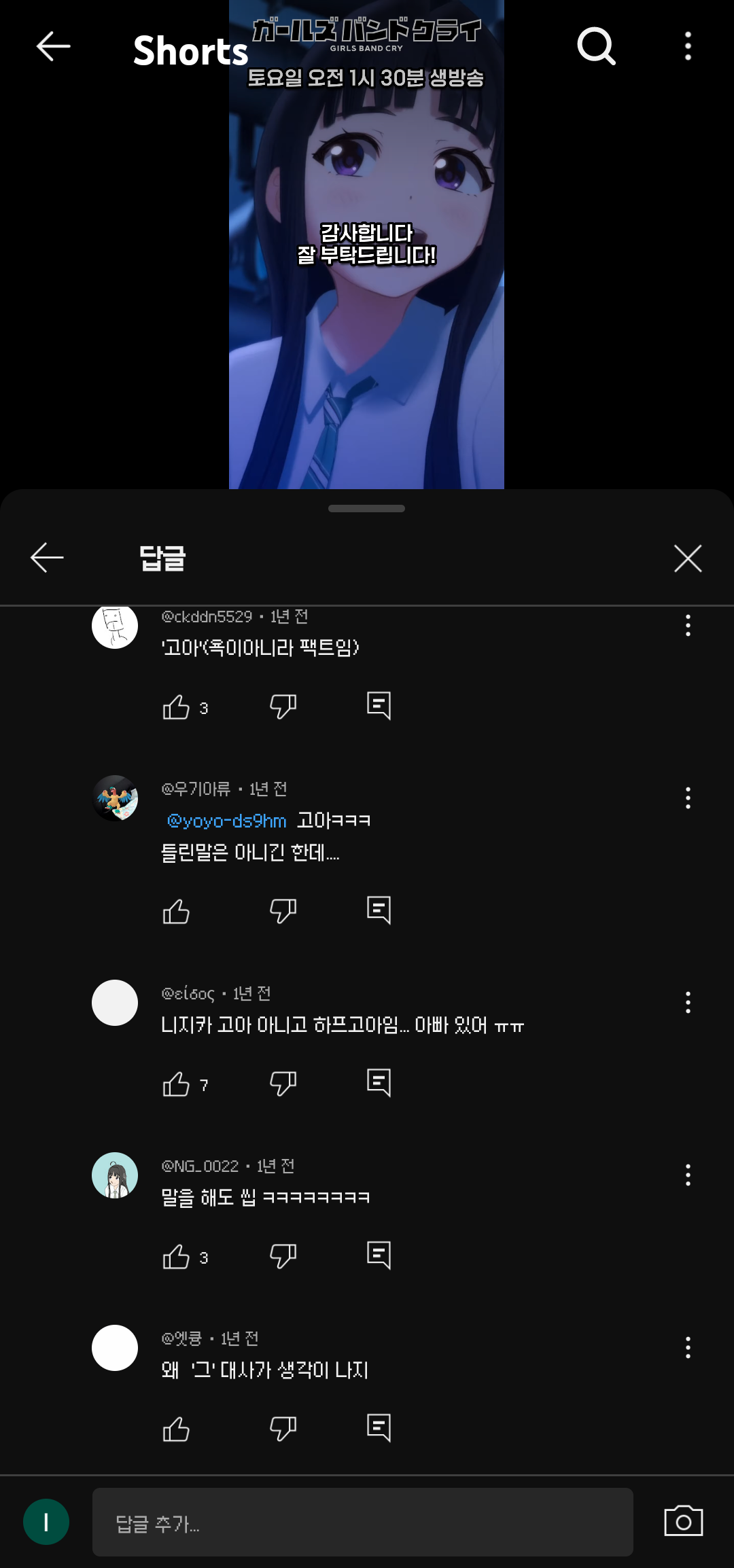Reply to @NG_0022's comment
The width and height of the screenshot is (734, 1568).
(379, 1255)
